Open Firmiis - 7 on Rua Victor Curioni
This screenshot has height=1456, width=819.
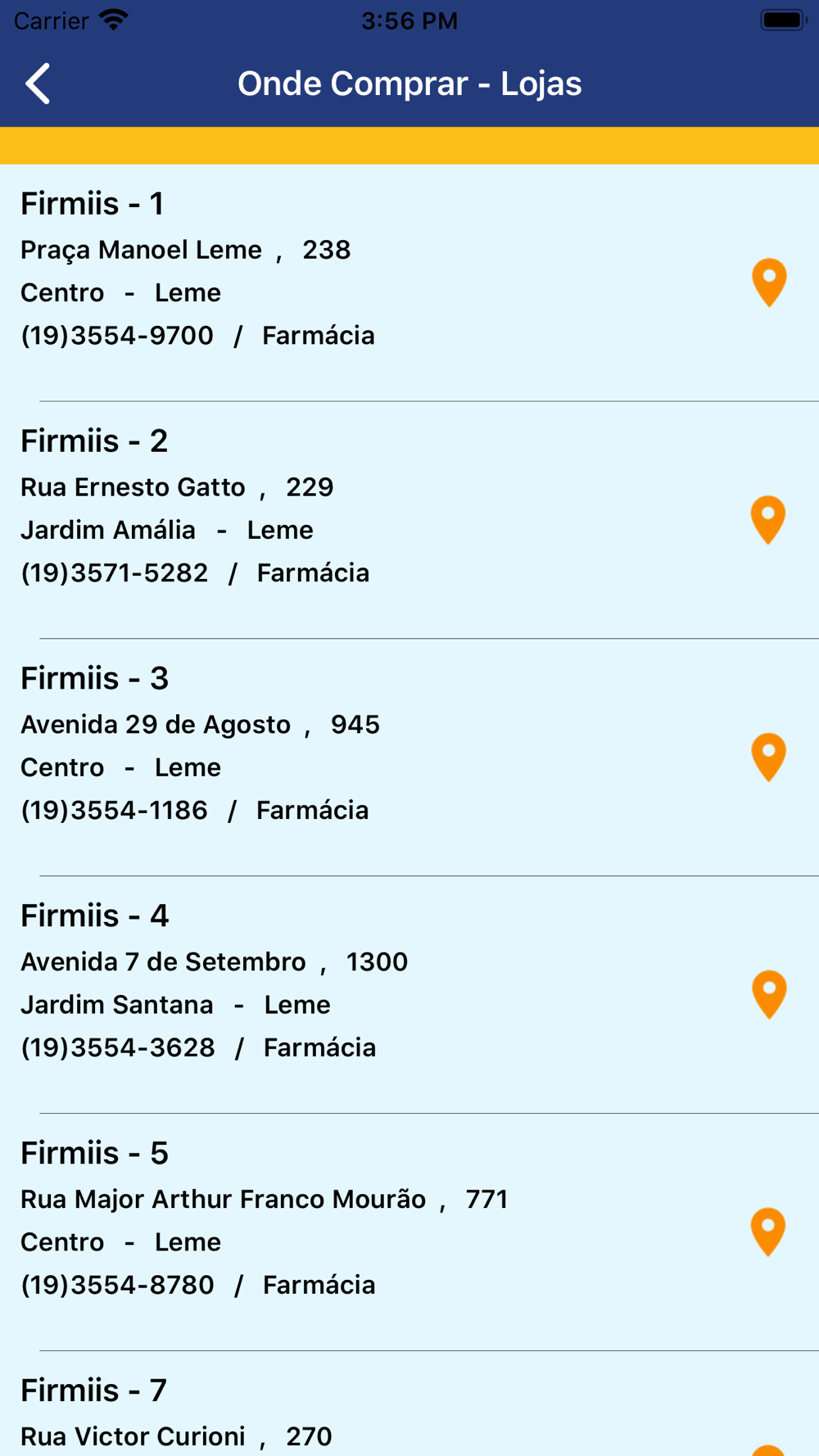(x=409, y=1404)
